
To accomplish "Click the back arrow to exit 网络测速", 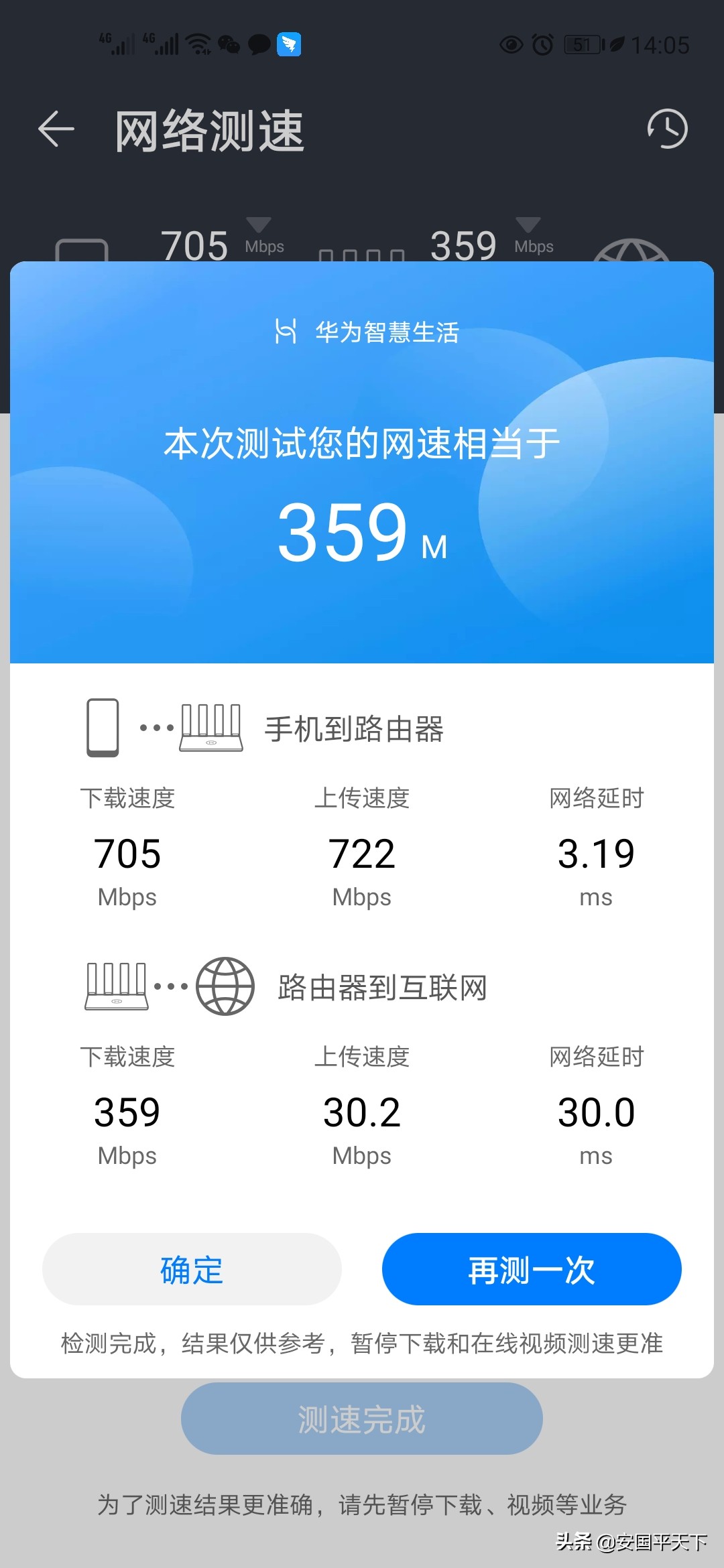I will click(x=57, y=129).
